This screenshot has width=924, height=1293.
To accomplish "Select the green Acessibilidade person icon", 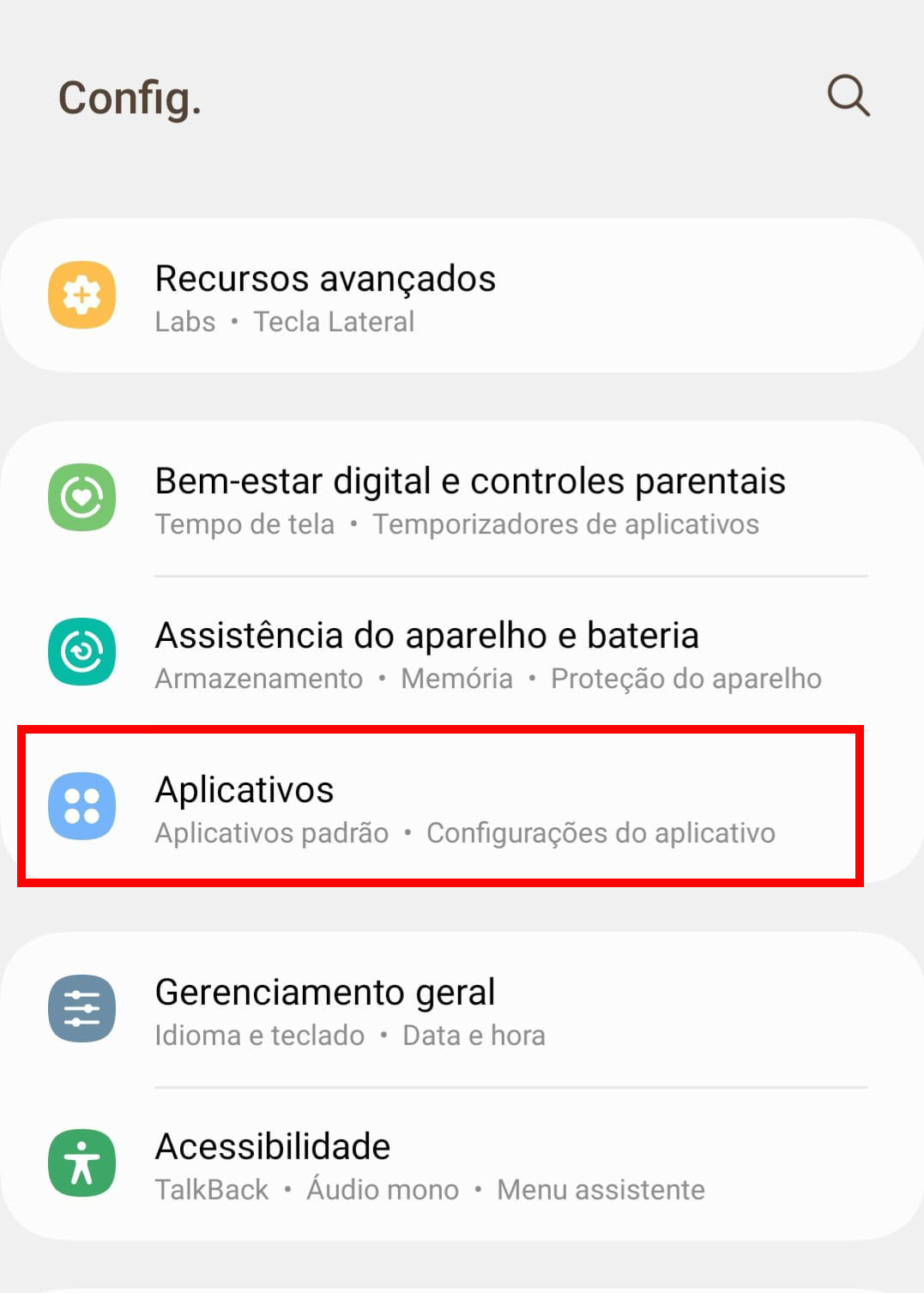I will pyautogui.click(x=82, y=1163).
